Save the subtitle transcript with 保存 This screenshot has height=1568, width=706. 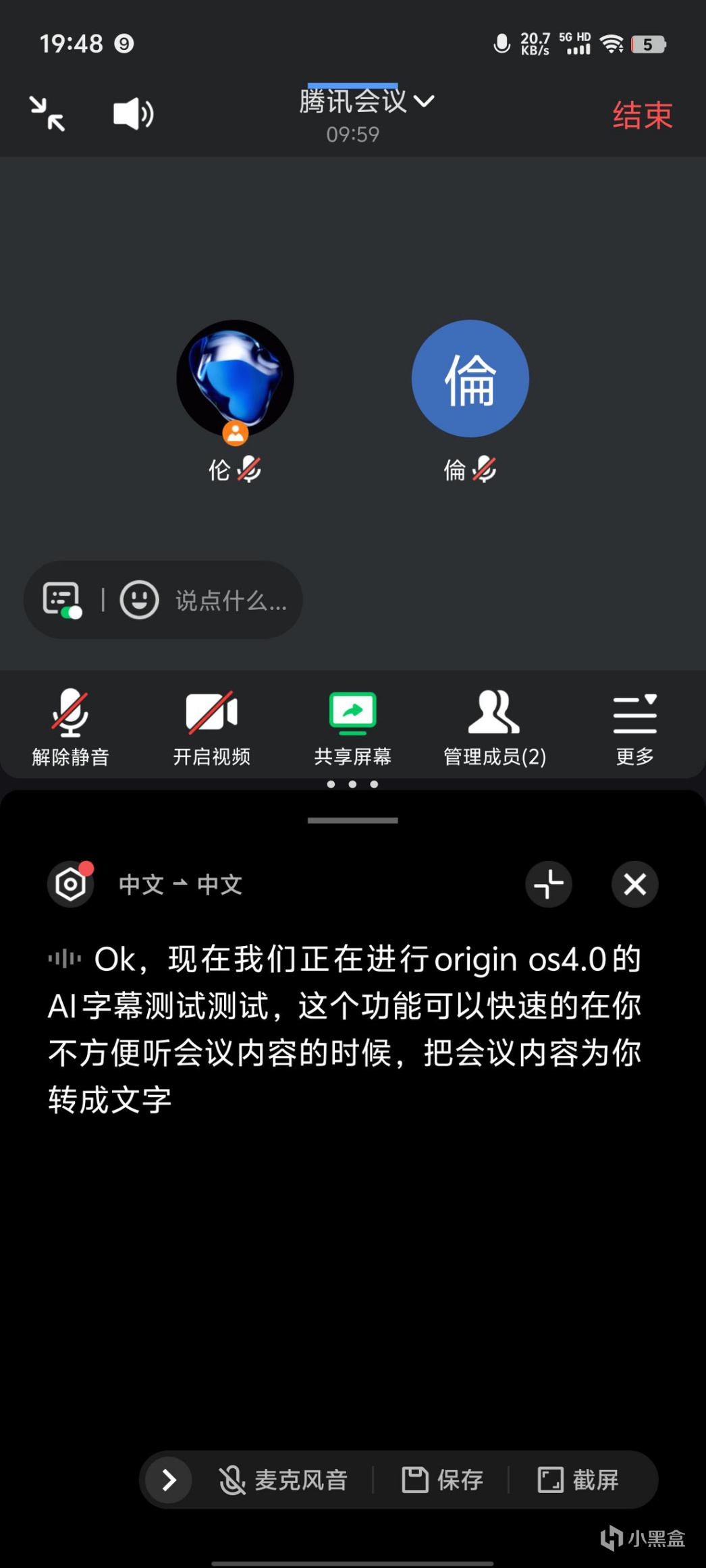(x=442, y=1480)
